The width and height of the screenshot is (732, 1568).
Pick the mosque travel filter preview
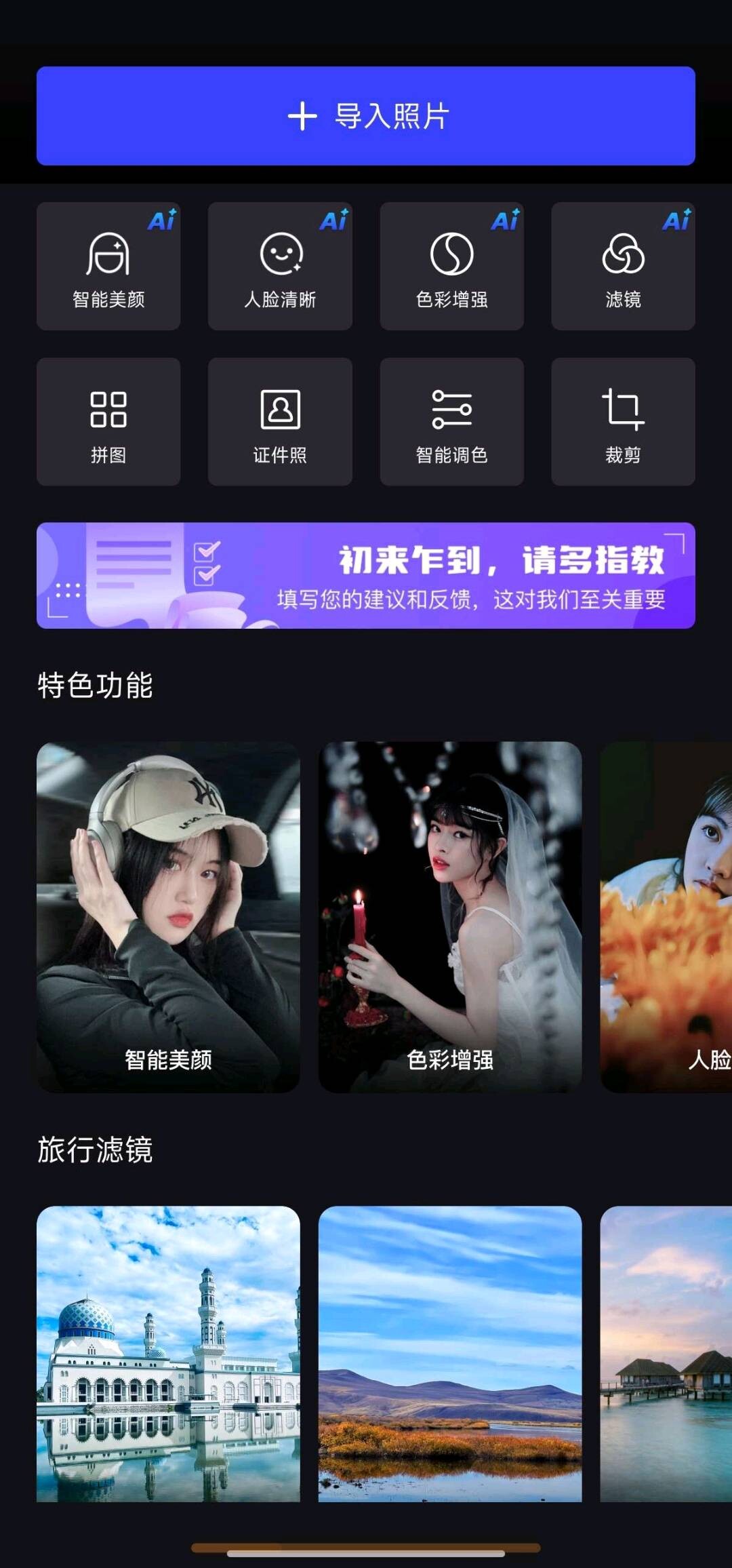pos(168,1353)
